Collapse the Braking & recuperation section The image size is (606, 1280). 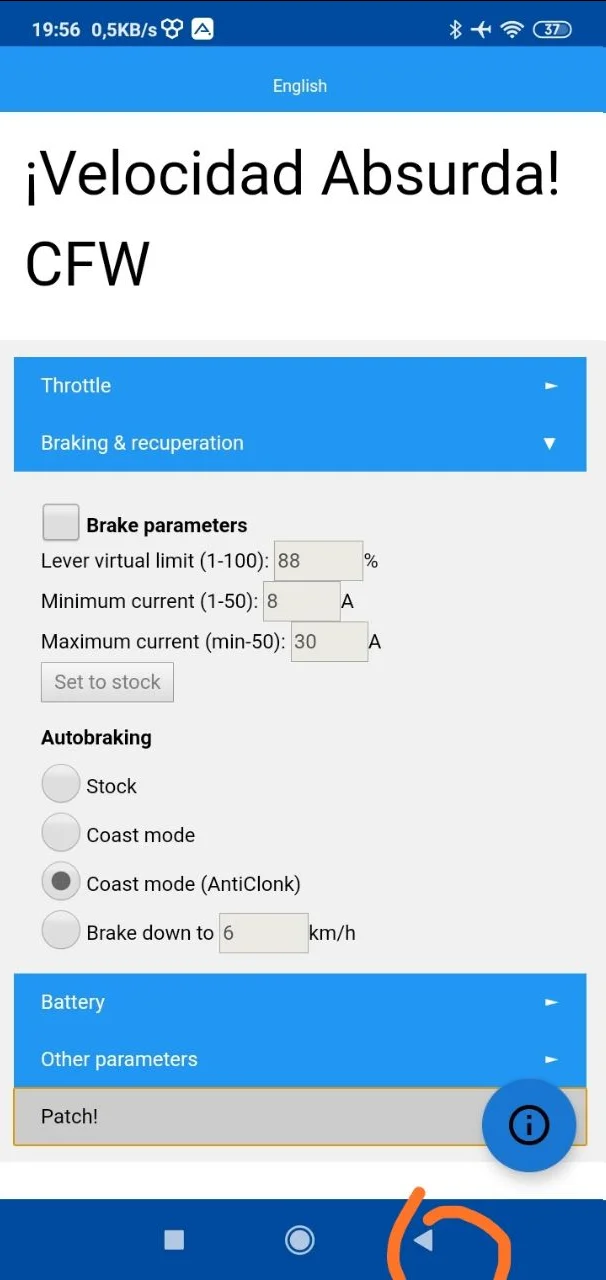[300, 443]
